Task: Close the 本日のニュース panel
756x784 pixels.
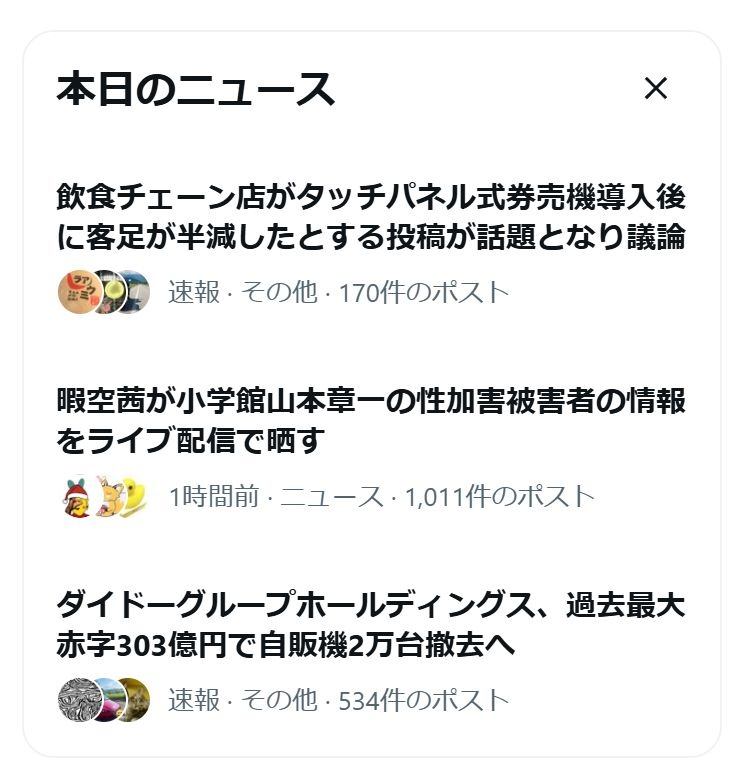Action: coord(655,89)
